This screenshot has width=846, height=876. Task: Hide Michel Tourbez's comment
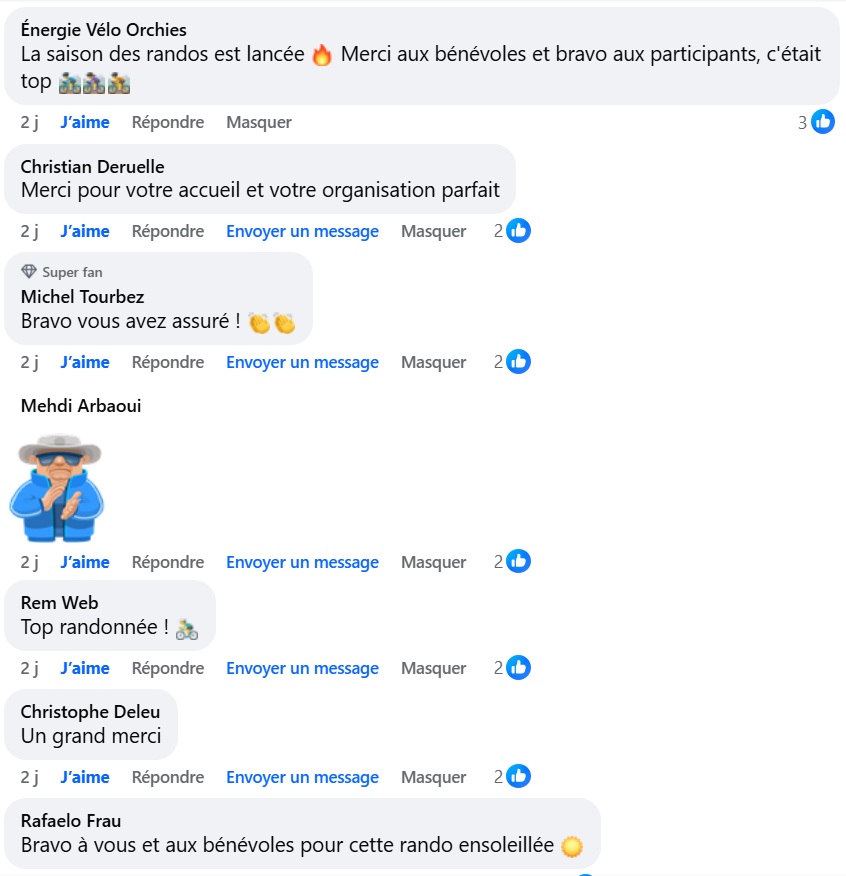tap(433, 362)
